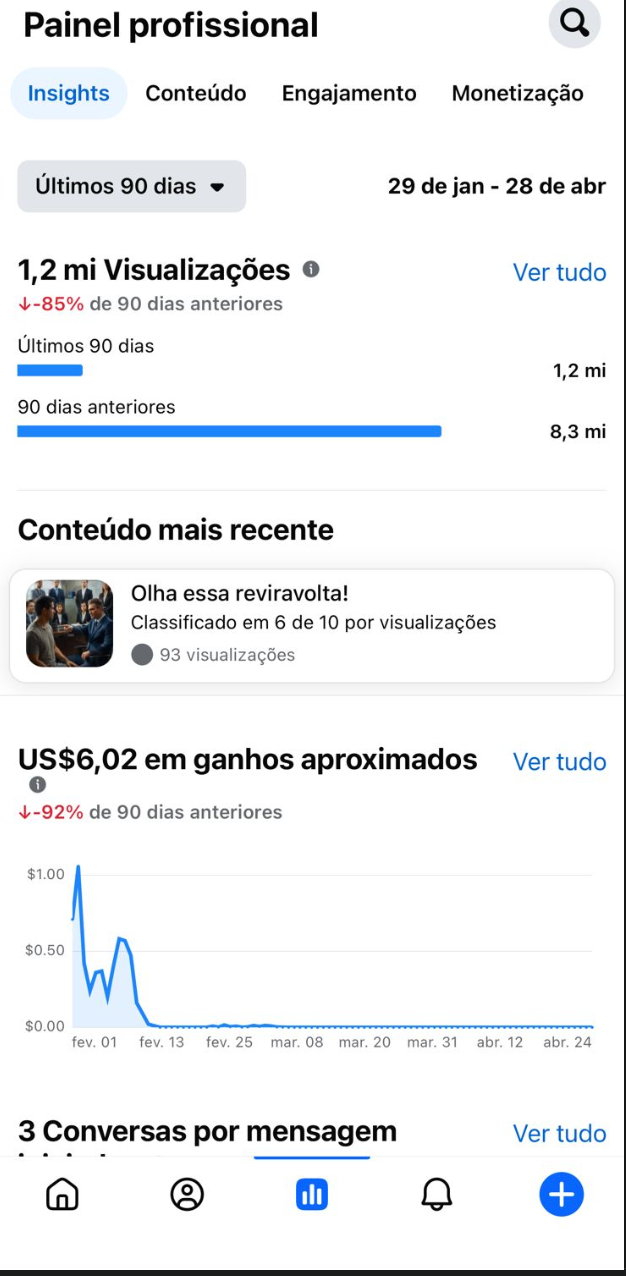Tap the search magnifier icon
The image size is (626, 1276).
(x=575, y=23)
